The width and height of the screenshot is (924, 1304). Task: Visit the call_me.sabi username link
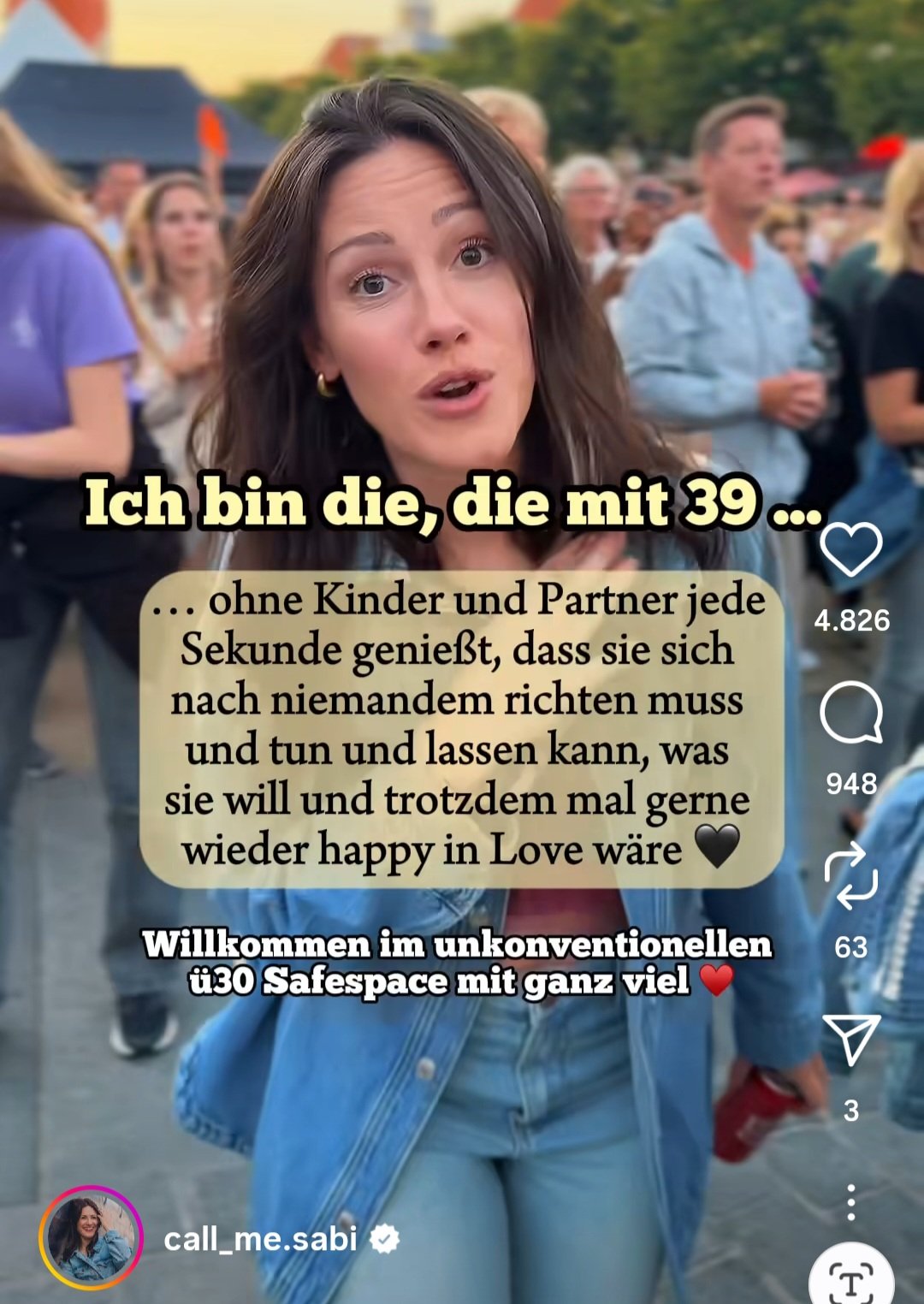point(260,1238)
